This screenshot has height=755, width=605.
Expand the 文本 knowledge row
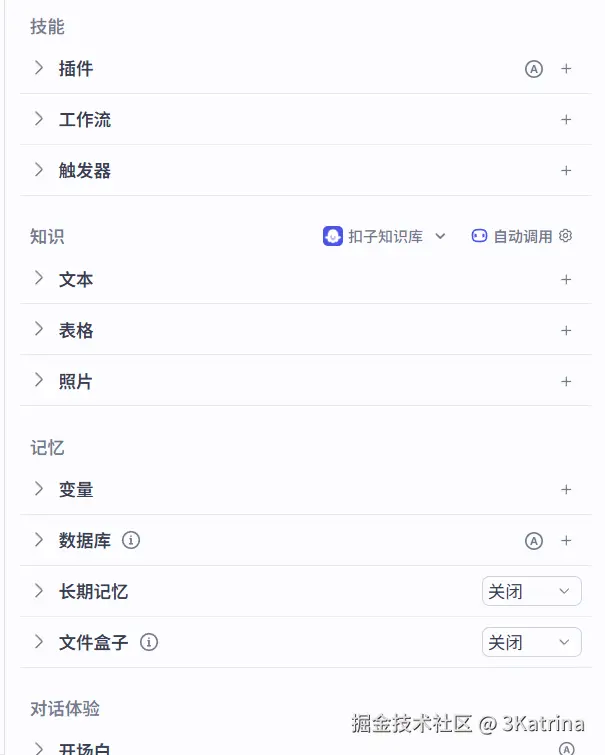coord(39,279)
